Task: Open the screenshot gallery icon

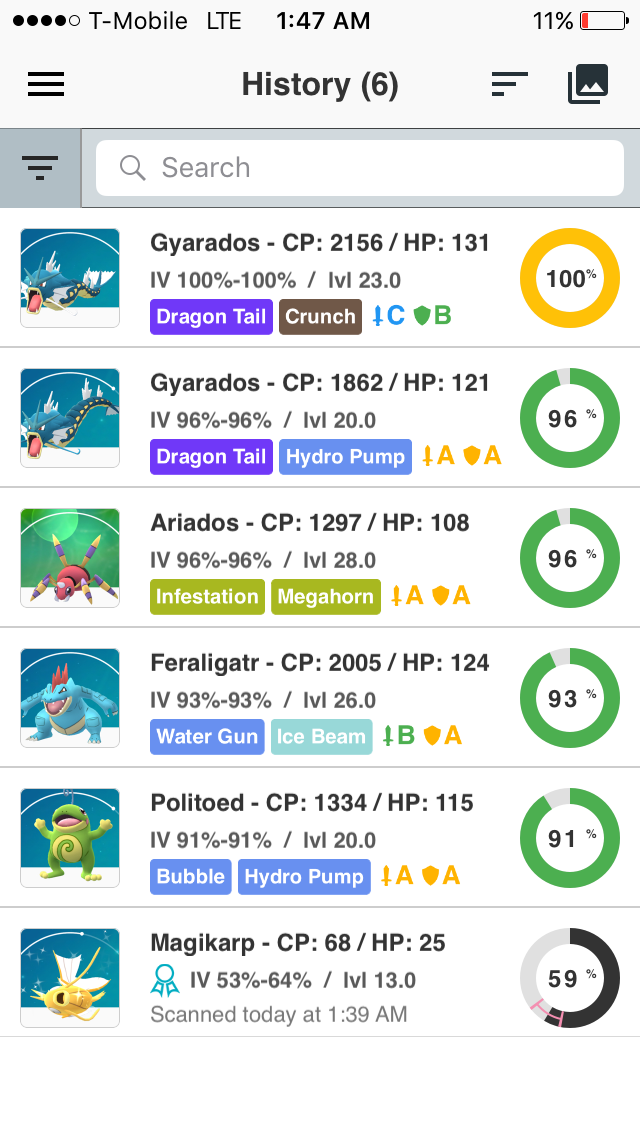Action: [x=588, y=84]
